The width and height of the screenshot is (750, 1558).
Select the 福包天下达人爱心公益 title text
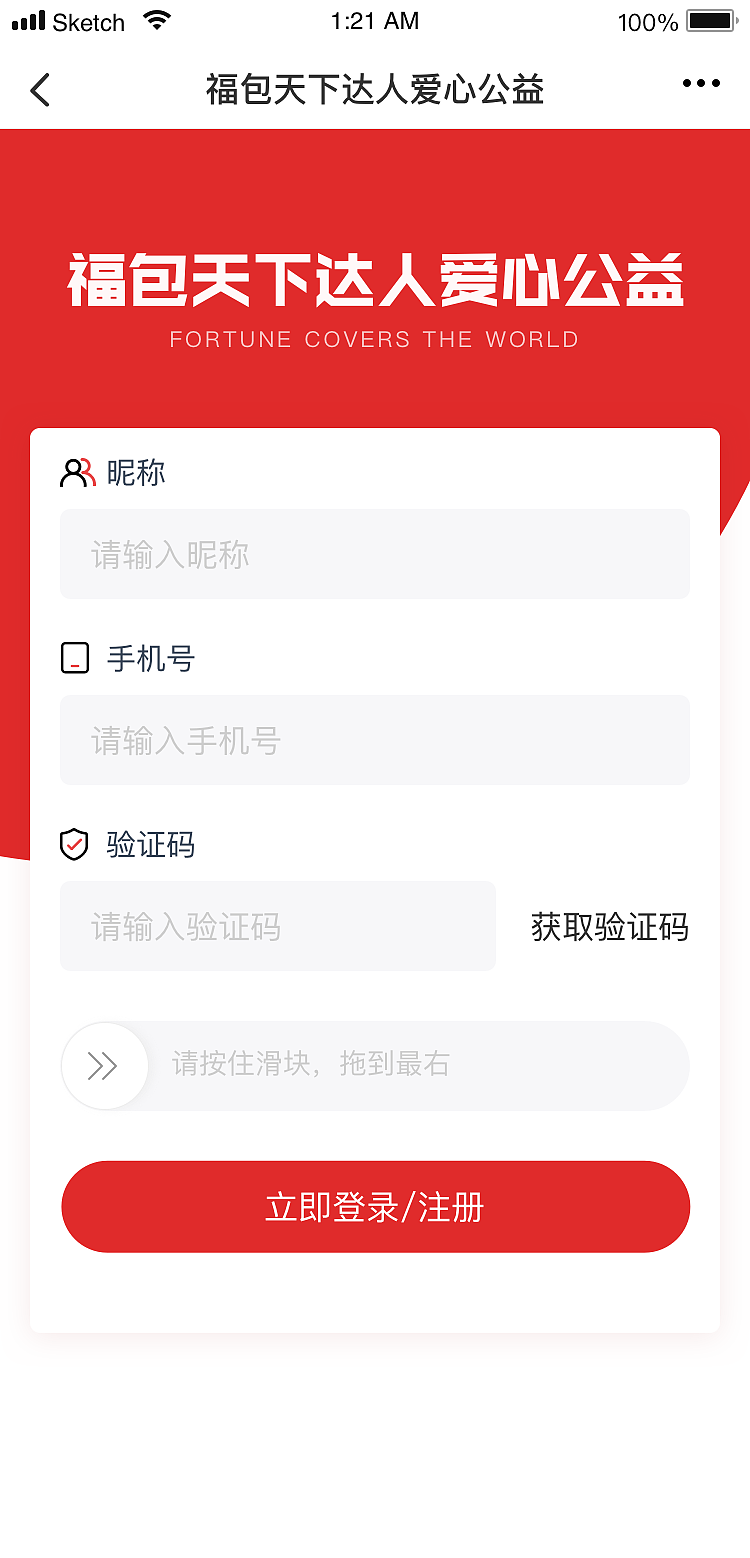pos(375,89)
